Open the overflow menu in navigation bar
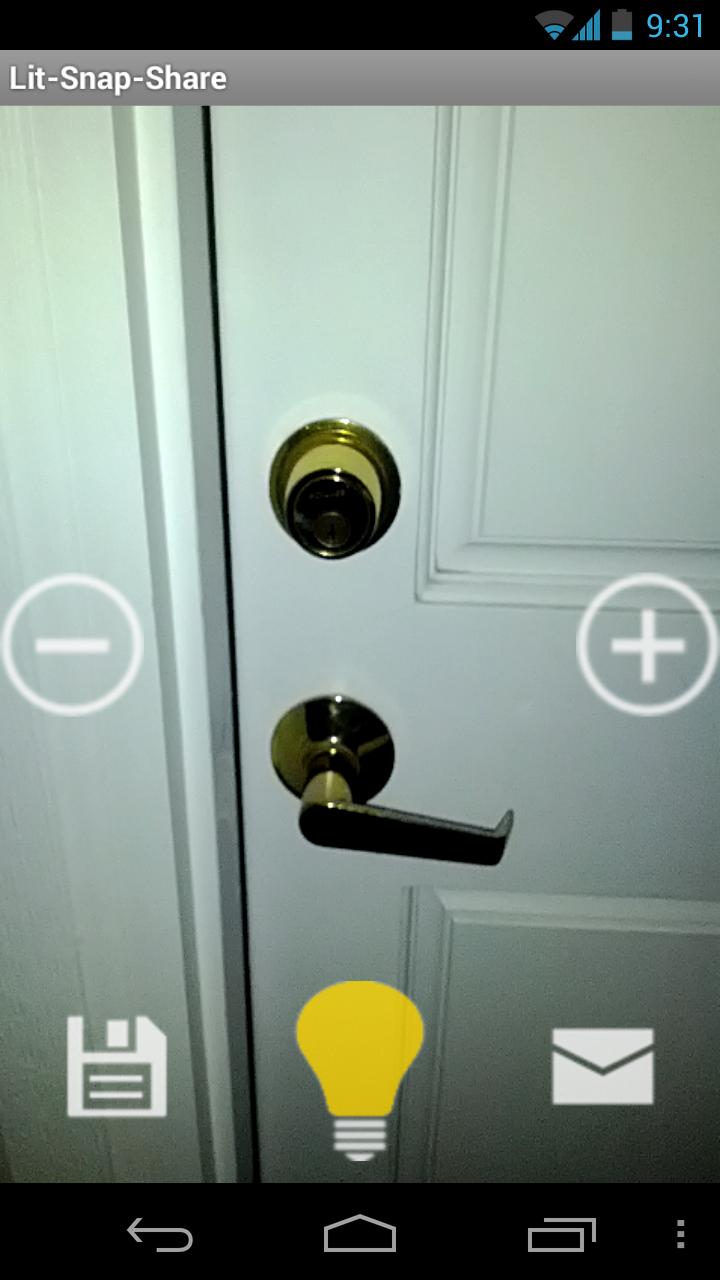Screen dimensions: 720x1280 coord(681,1234)
